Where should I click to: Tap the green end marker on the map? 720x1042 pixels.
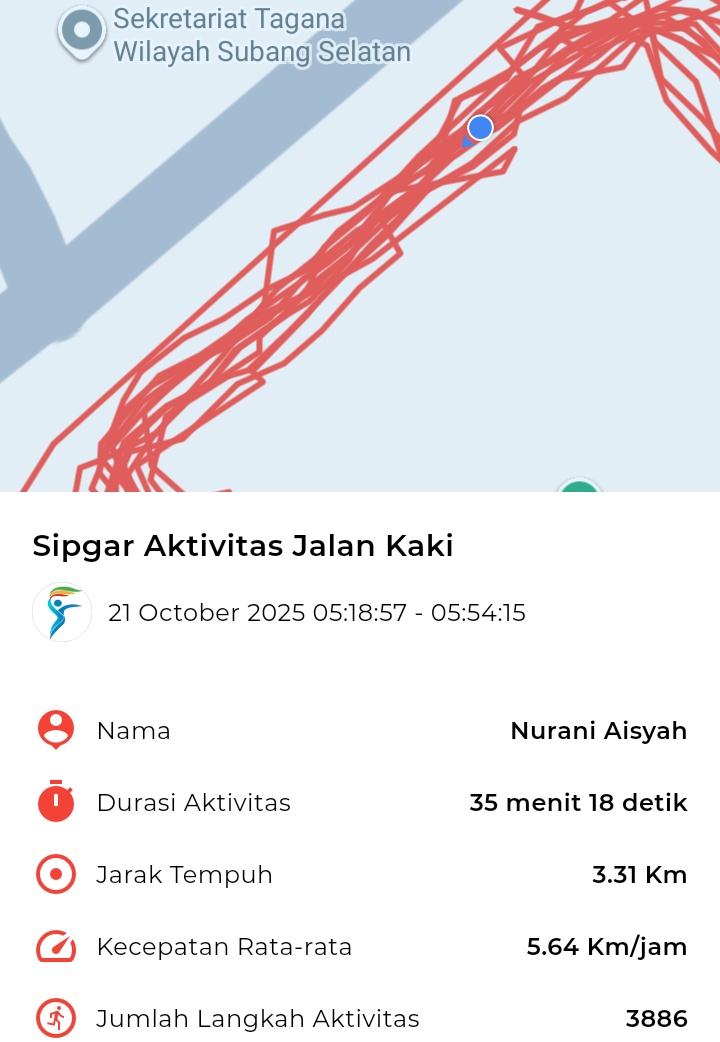click(578, 487)
